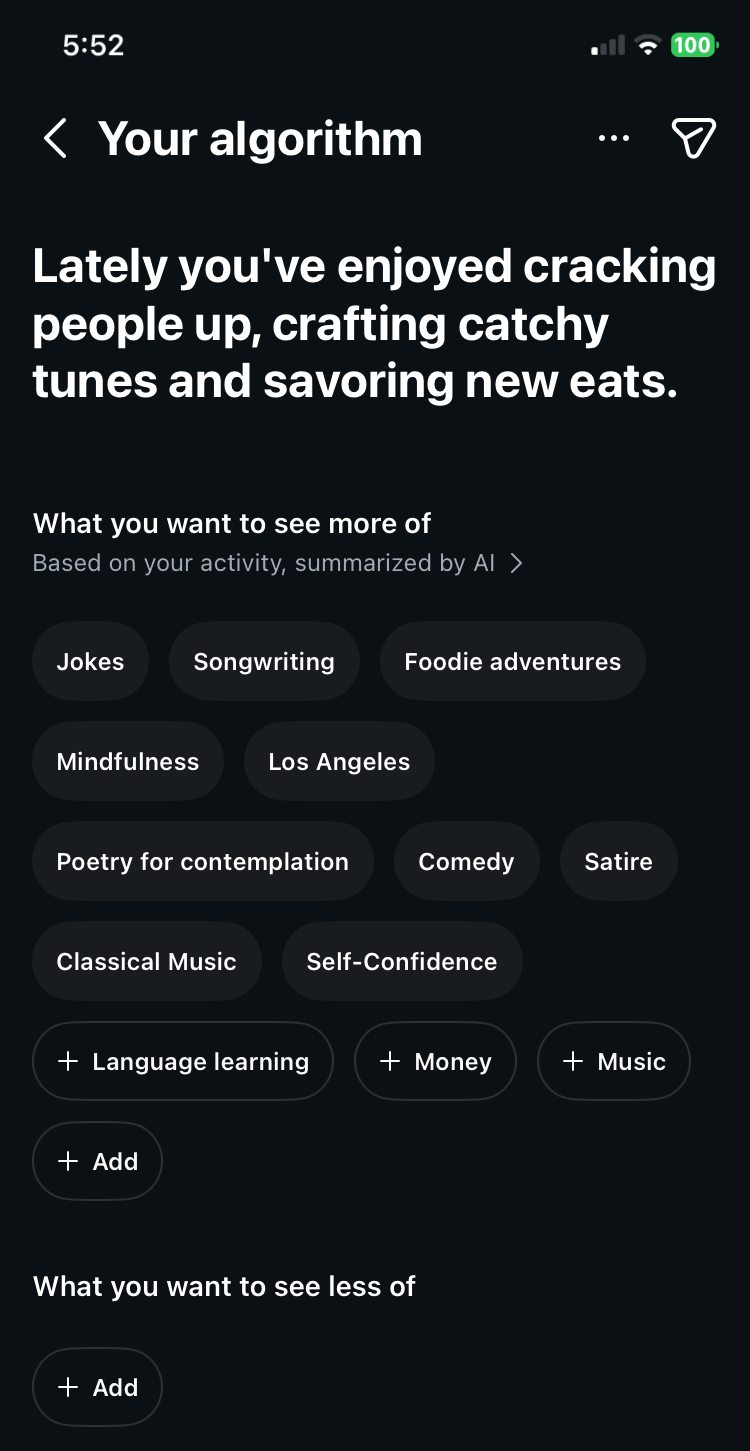Add the Music topic suggestion
Viewport: 750px width, 1451px height.
pyautogui.click(x=614, y=1061)
